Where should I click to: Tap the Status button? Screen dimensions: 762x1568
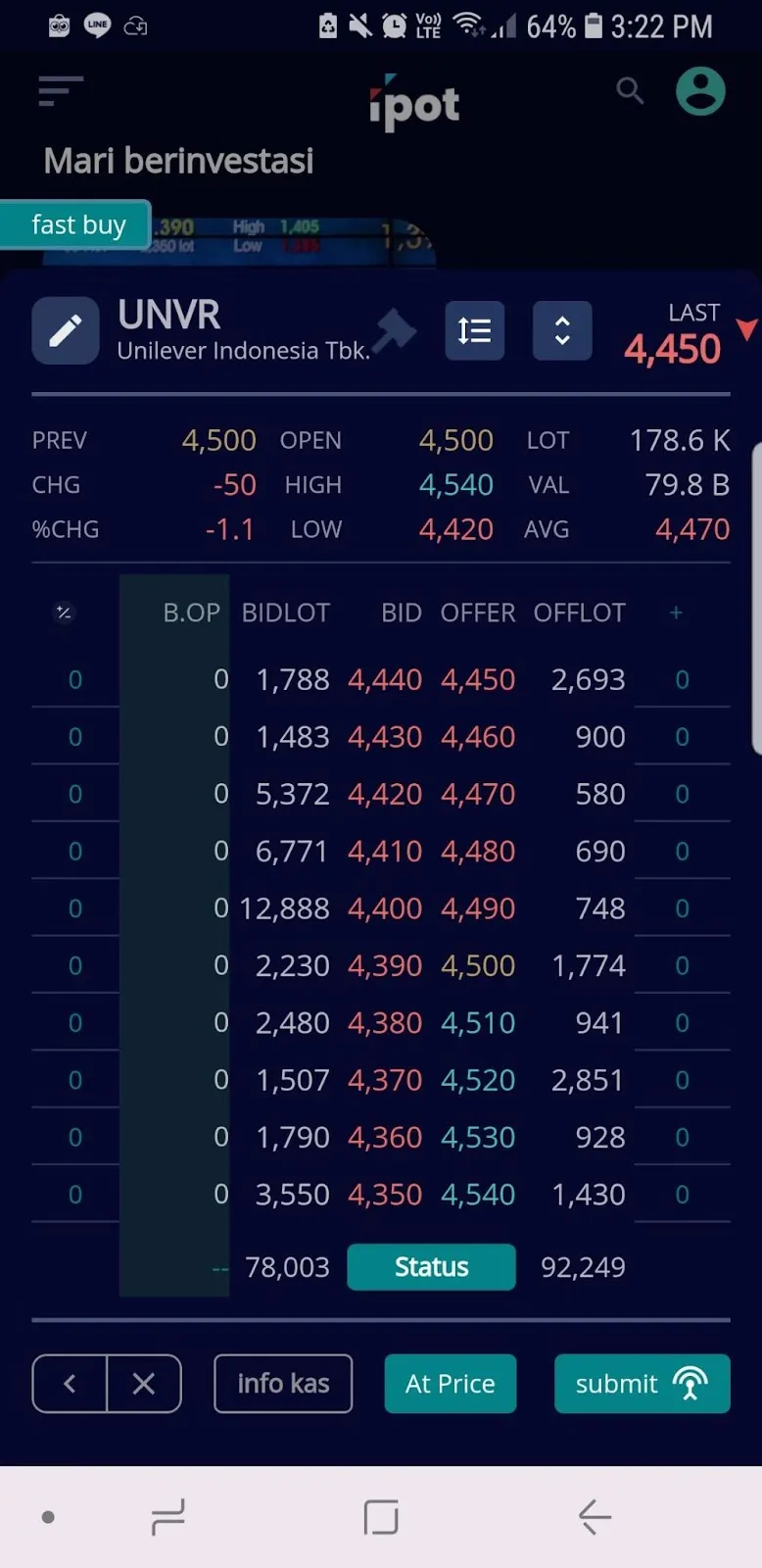[431, 1267]
